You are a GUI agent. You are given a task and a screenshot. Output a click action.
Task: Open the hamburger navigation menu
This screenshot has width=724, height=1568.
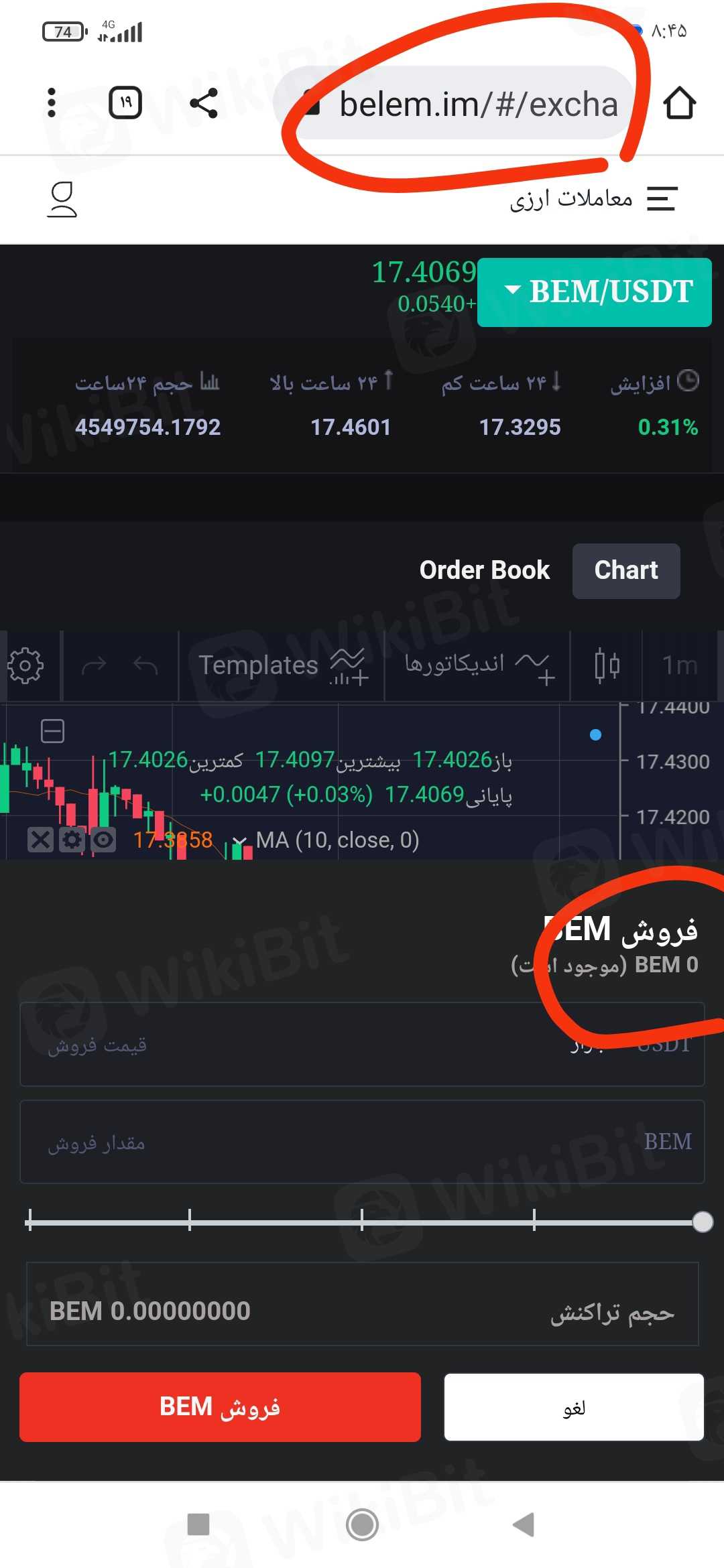coord(662,199)
